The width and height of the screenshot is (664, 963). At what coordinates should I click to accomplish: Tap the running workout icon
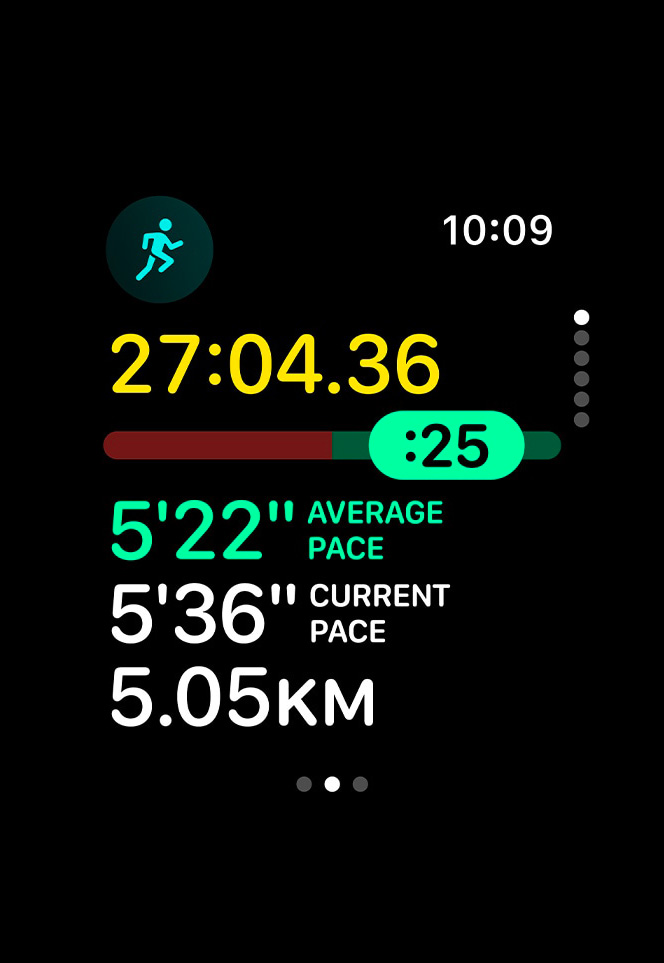[159, 250]
